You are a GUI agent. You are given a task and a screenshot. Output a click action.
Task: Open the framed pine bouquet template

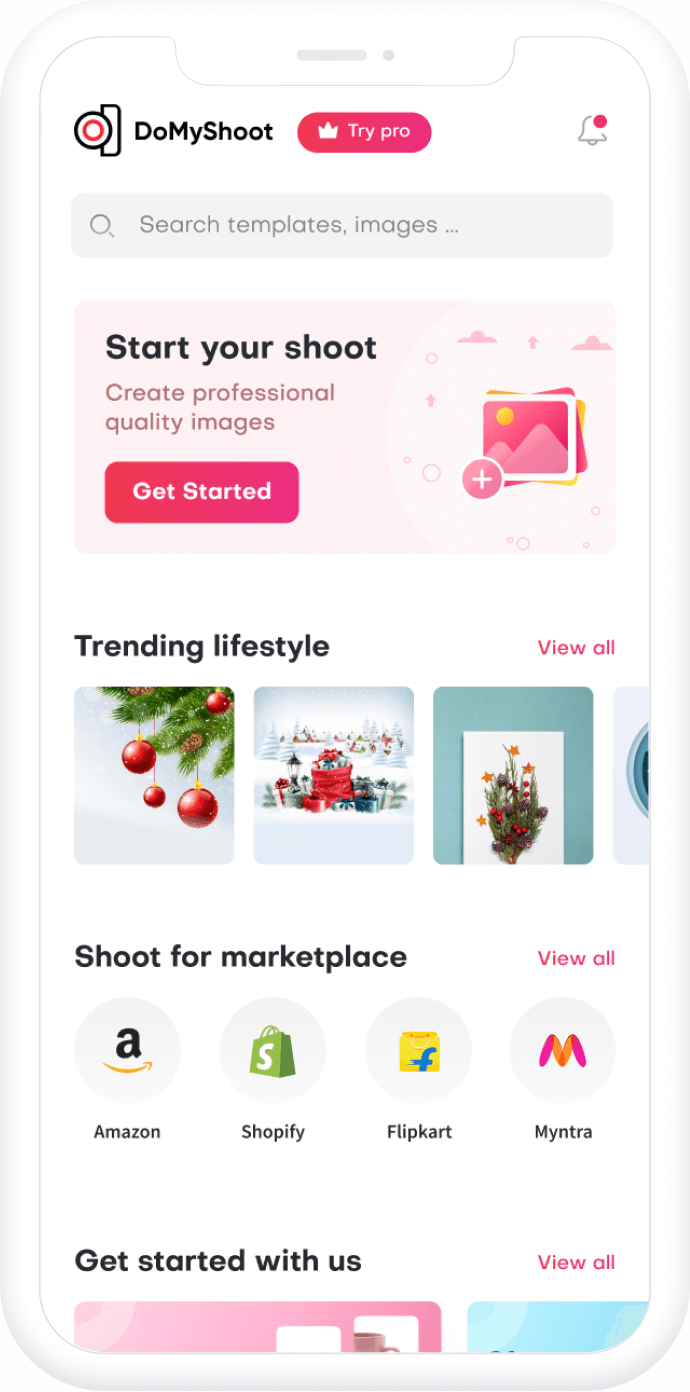pos(513,775)
